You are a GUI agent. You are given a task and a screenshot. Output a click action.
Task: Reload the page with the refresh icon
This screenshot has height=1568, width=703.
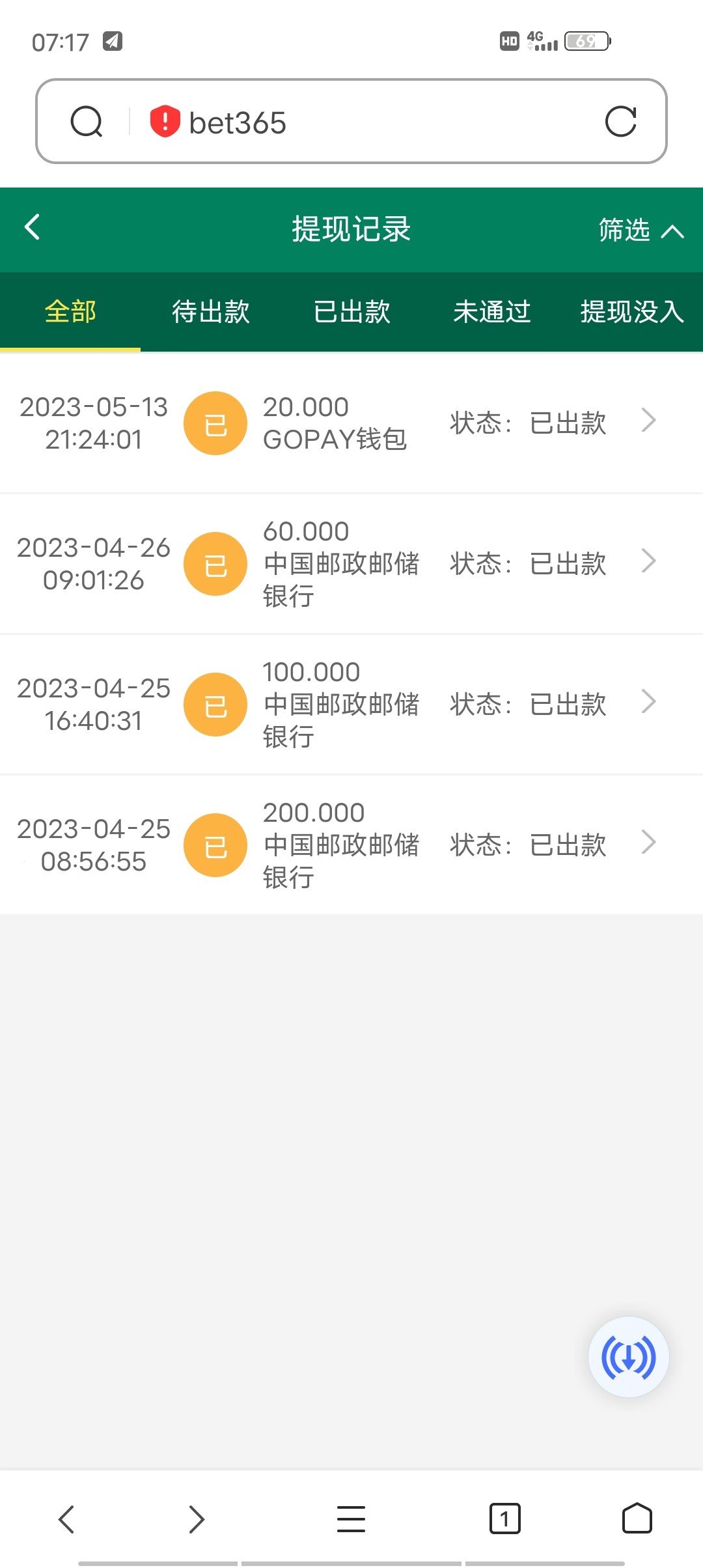[620, 122]
